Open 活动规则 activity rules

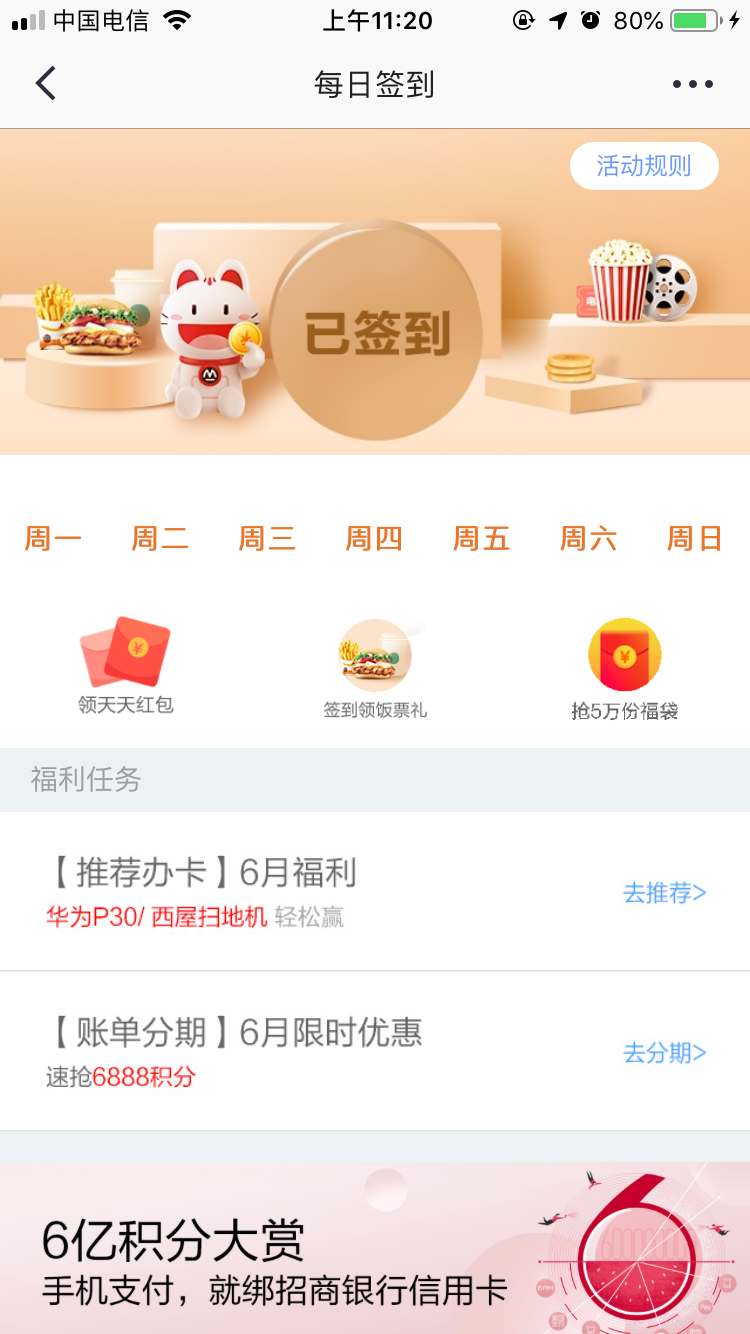(643, 166)
